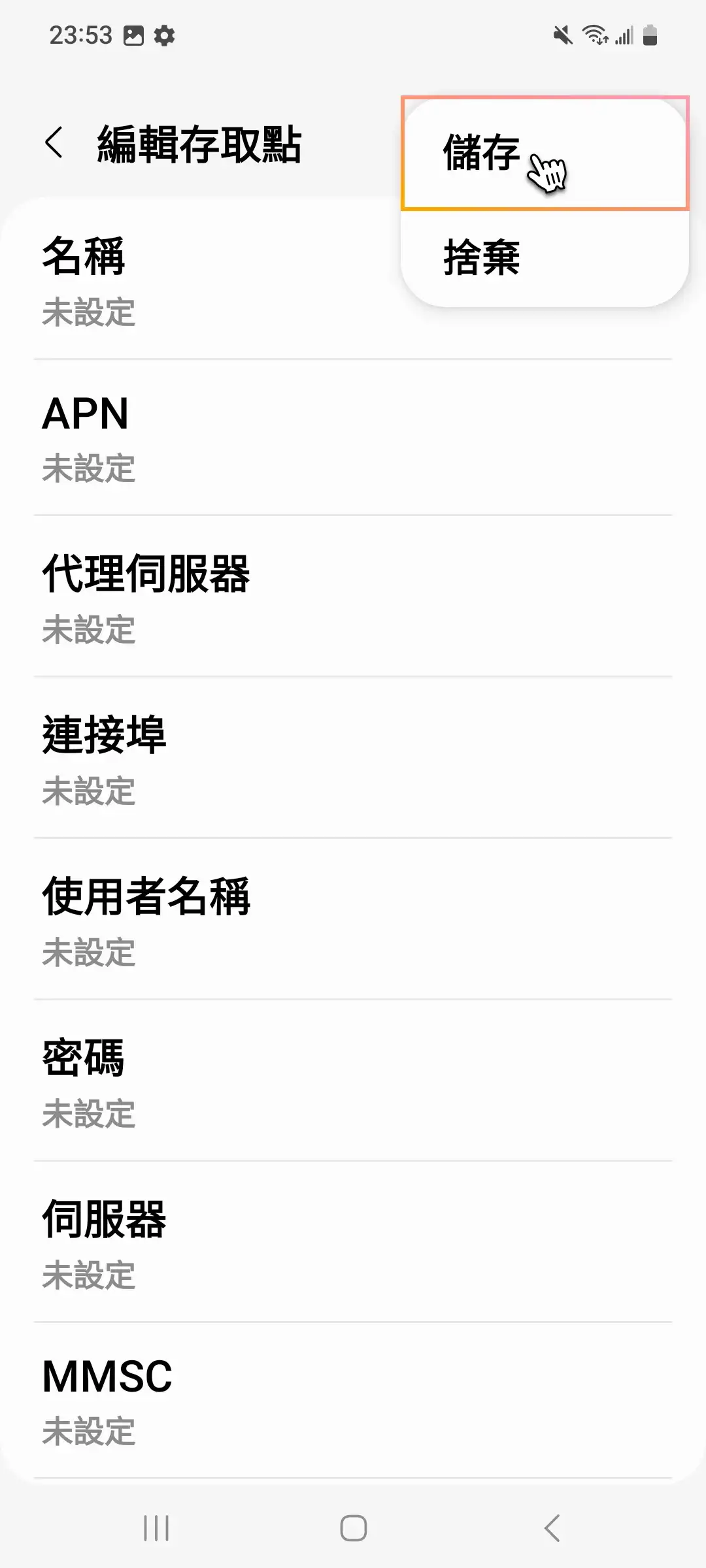Tap the Home navigation button
This screenshot has width=706, height=1568.
pos(353,1527)
